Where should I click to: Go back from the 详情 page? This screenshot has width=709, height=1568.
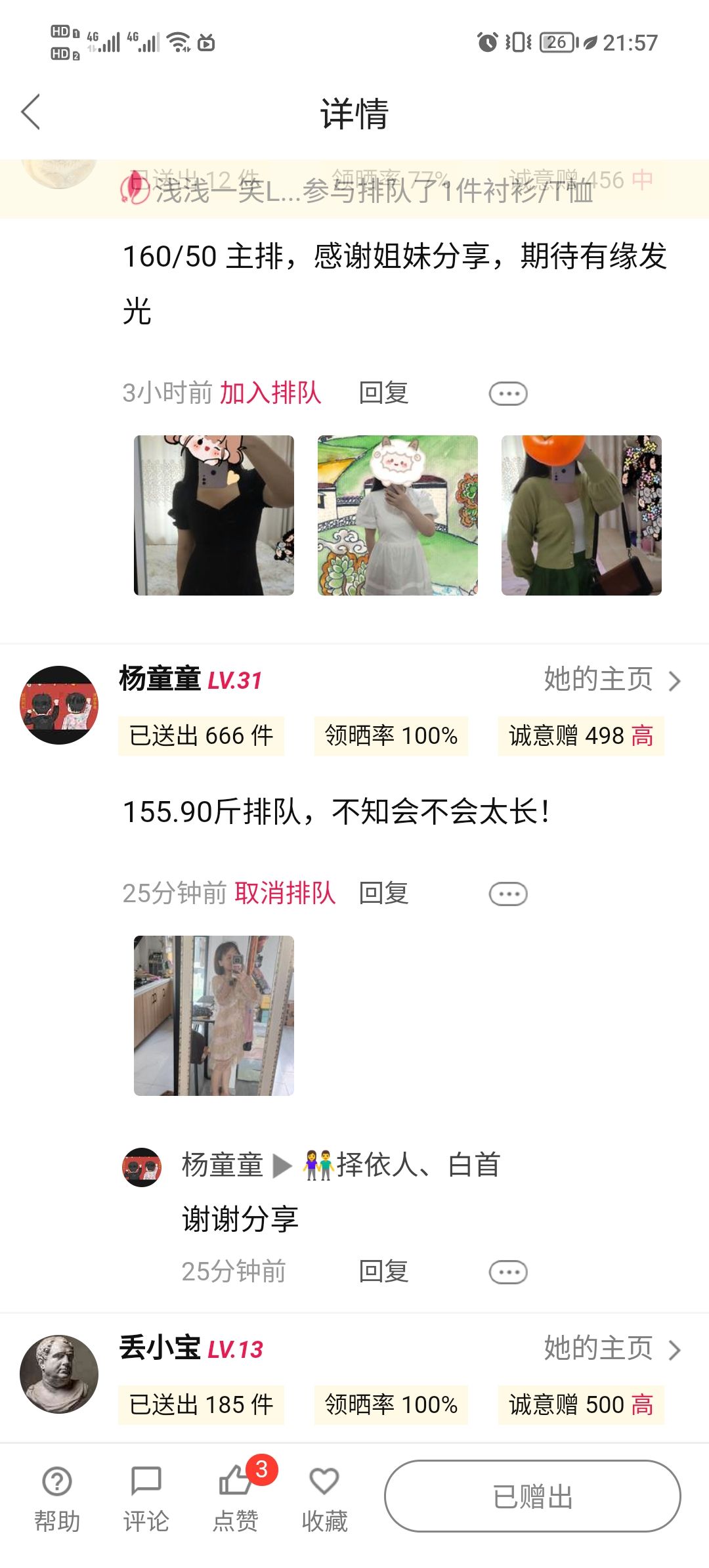pyautogui.click(x=31, y=112)
